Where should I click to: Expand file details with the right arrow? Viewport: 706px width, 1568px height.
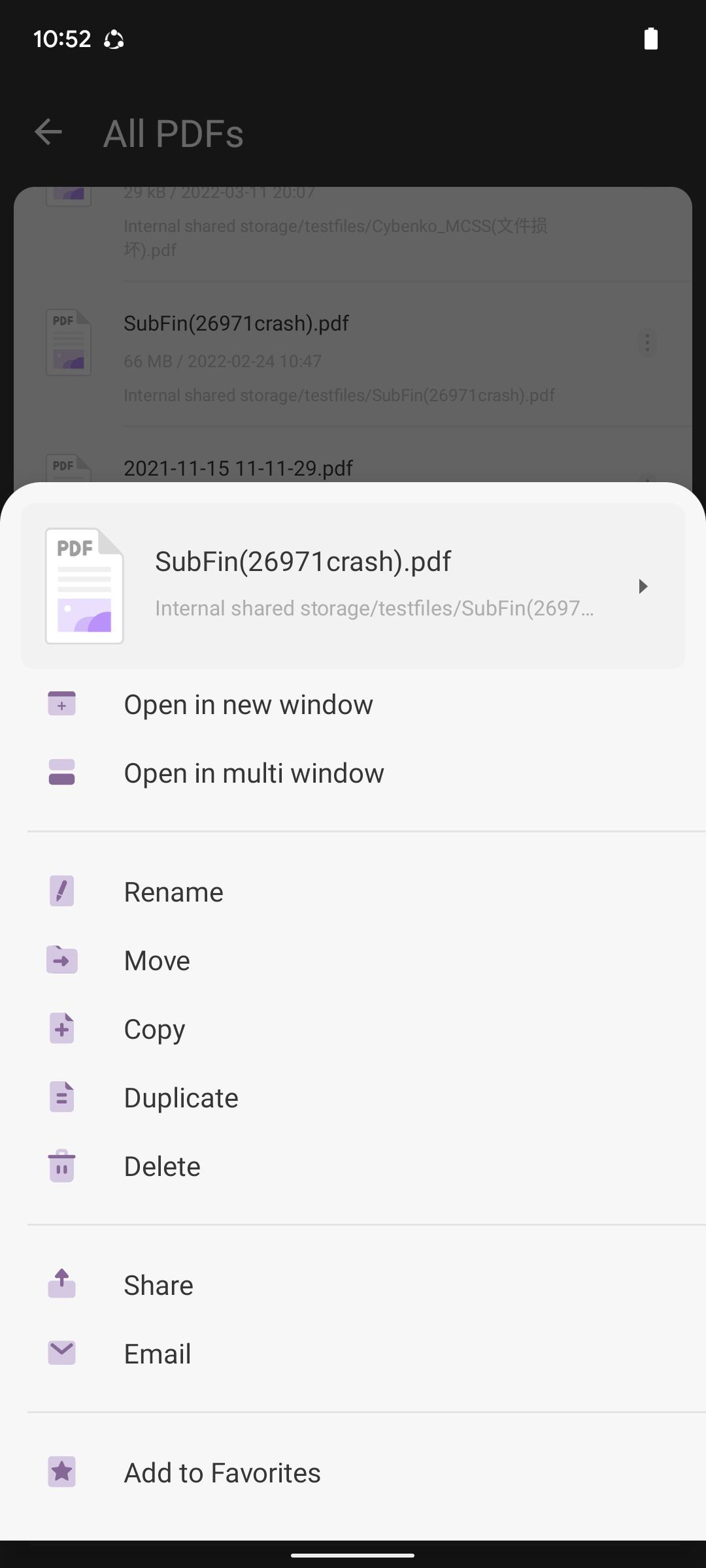click(x=643, y=586)
